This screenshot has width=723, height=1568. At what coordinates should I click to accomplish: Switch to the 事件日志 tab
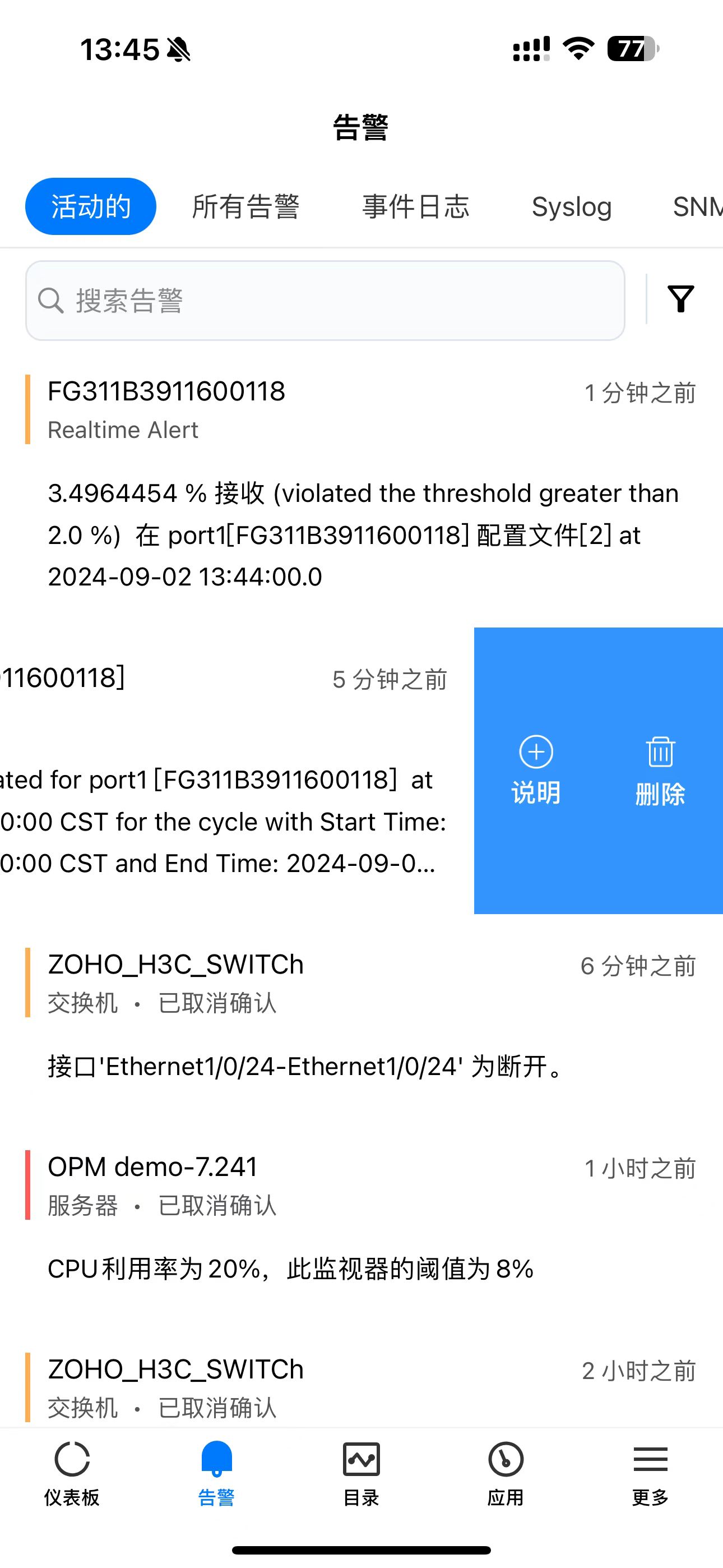coord(416,206)
